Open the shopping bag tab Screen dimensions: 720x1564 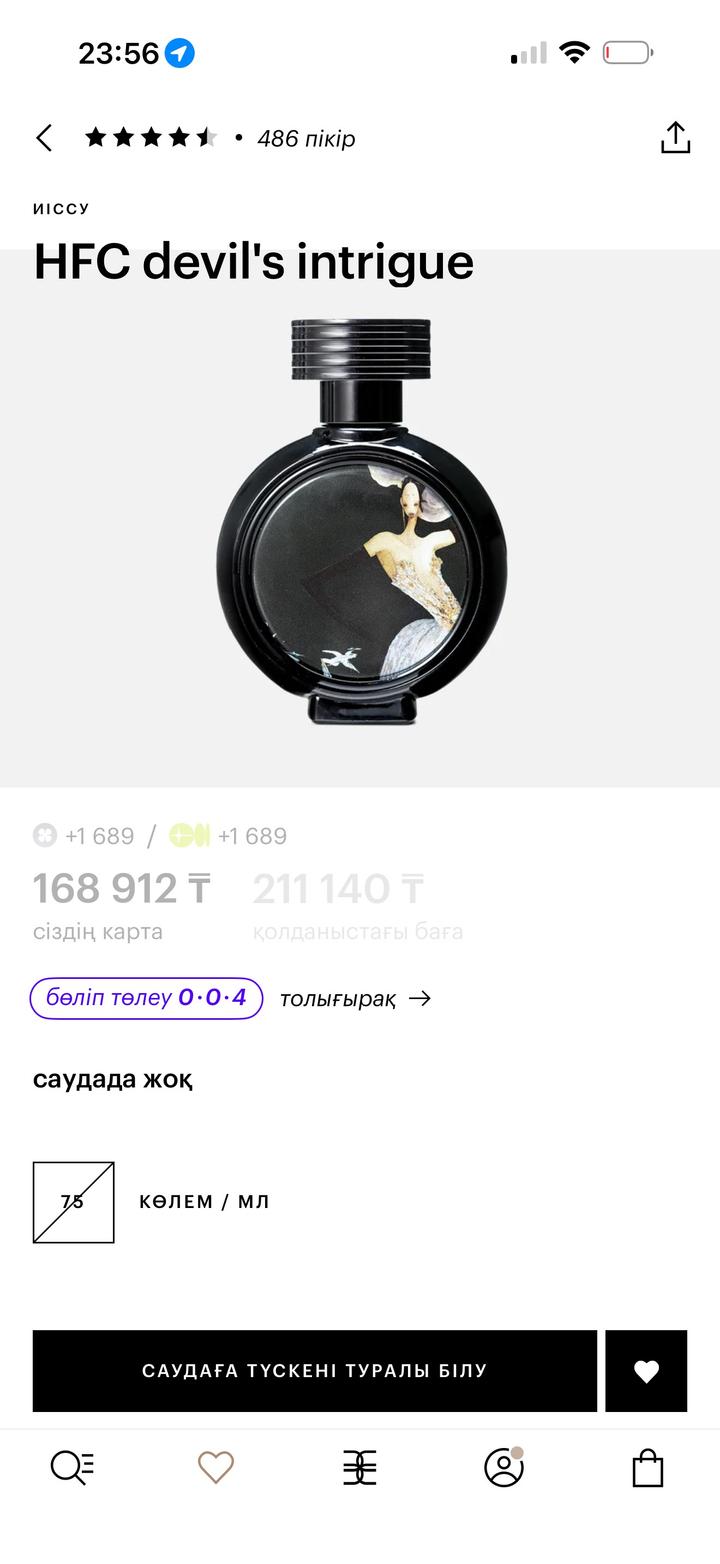coord(647,1468)
